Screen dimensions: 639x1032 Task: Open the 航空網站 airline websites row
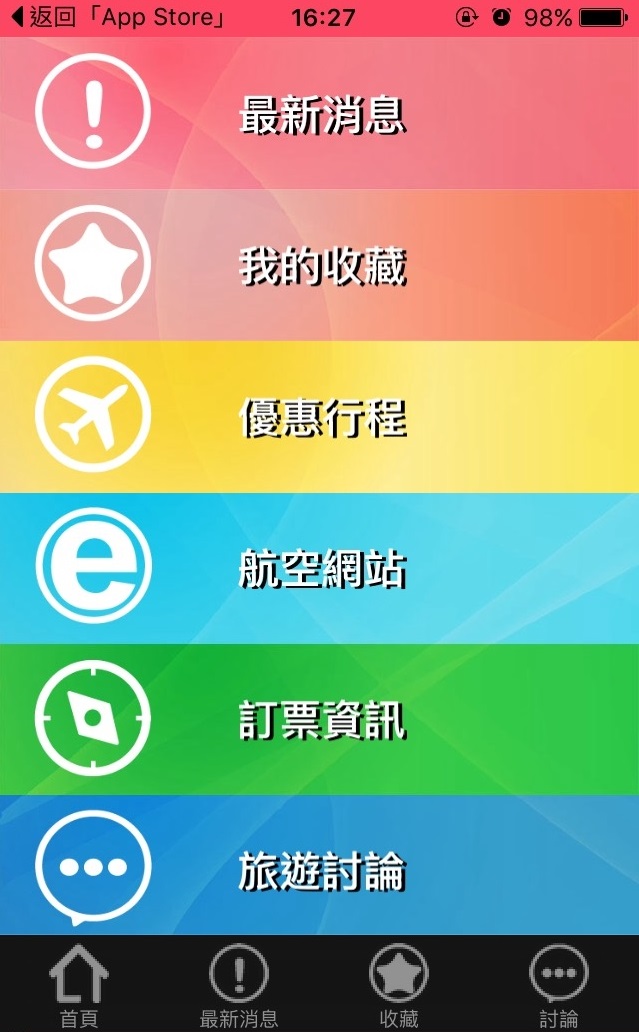(x=320, y=568)
